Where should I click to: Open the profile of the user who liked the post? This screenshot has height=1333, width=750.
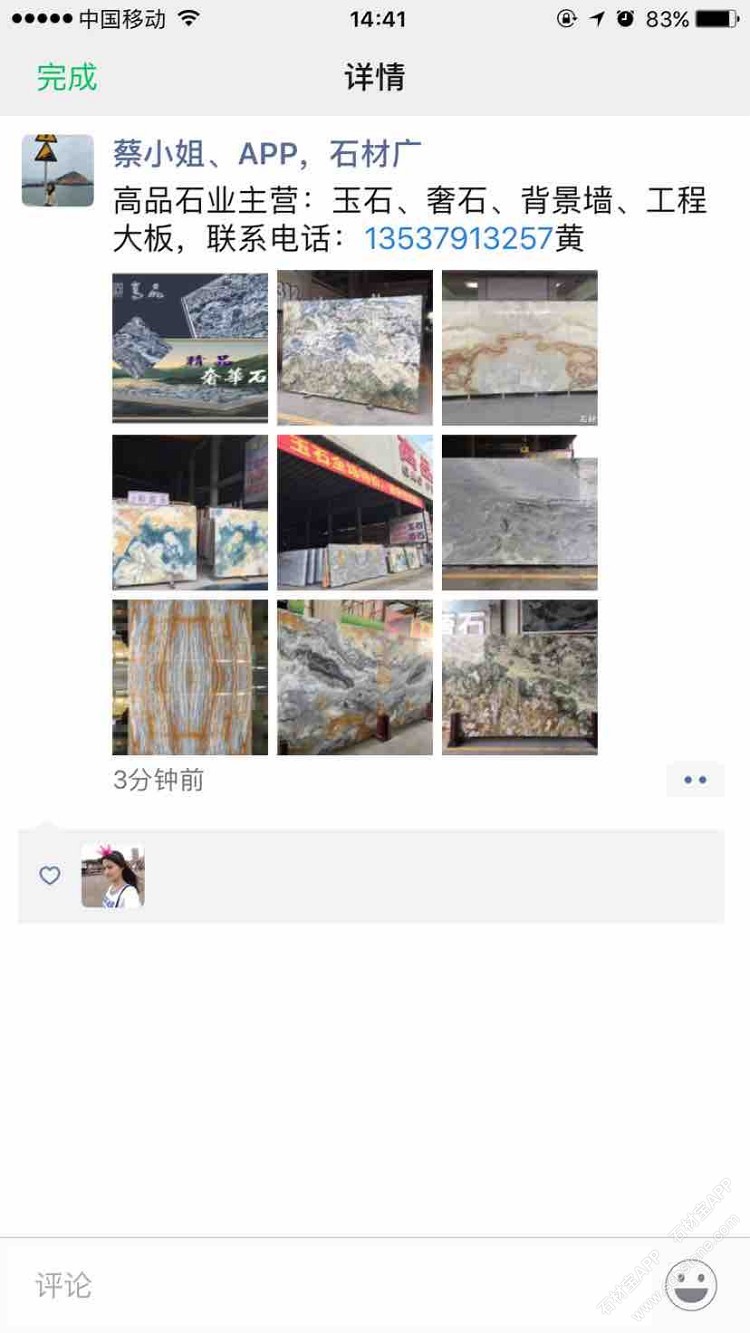113,875
